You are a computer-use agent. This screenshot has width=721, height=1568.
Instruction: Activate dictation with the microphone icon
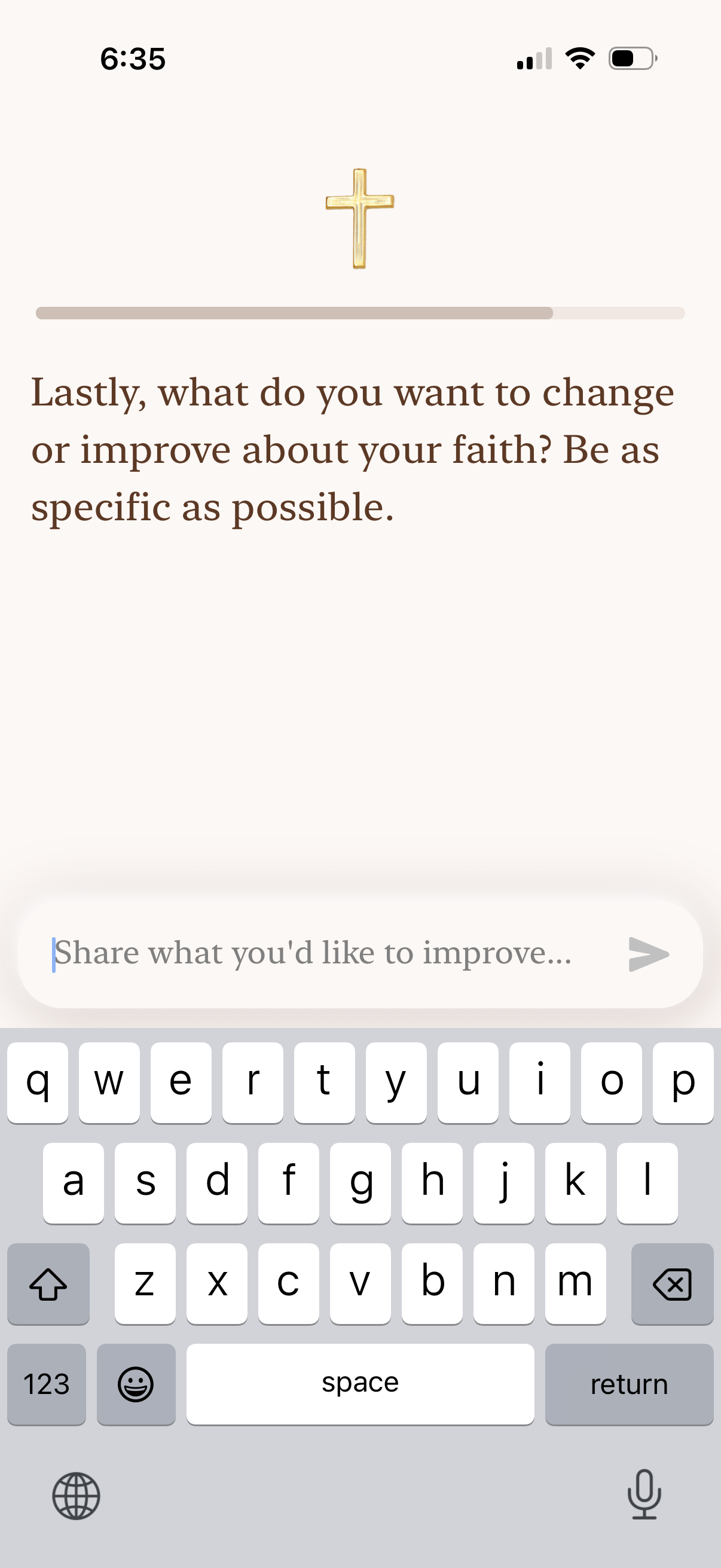[646, 1497]
